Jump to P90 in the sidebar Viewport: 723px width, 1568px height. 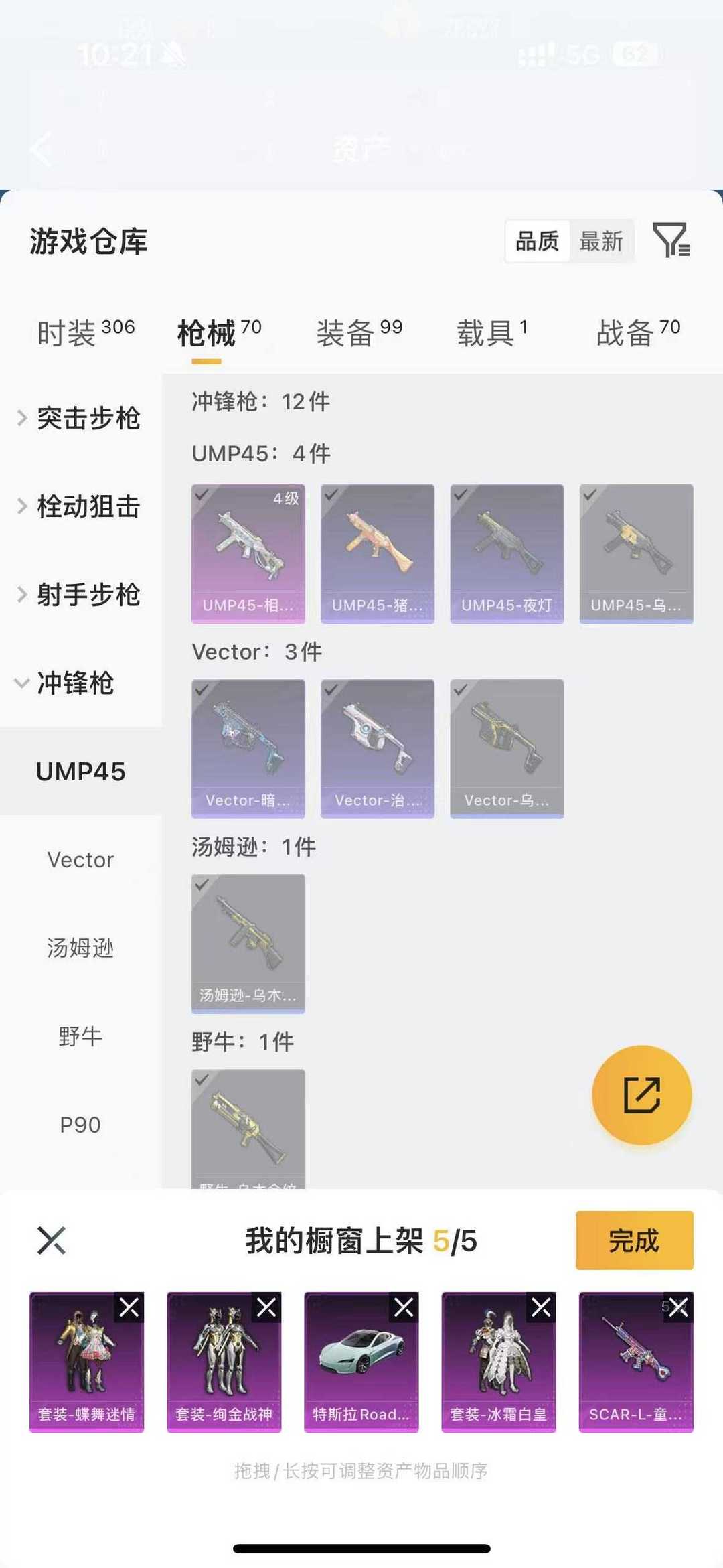80,1125
